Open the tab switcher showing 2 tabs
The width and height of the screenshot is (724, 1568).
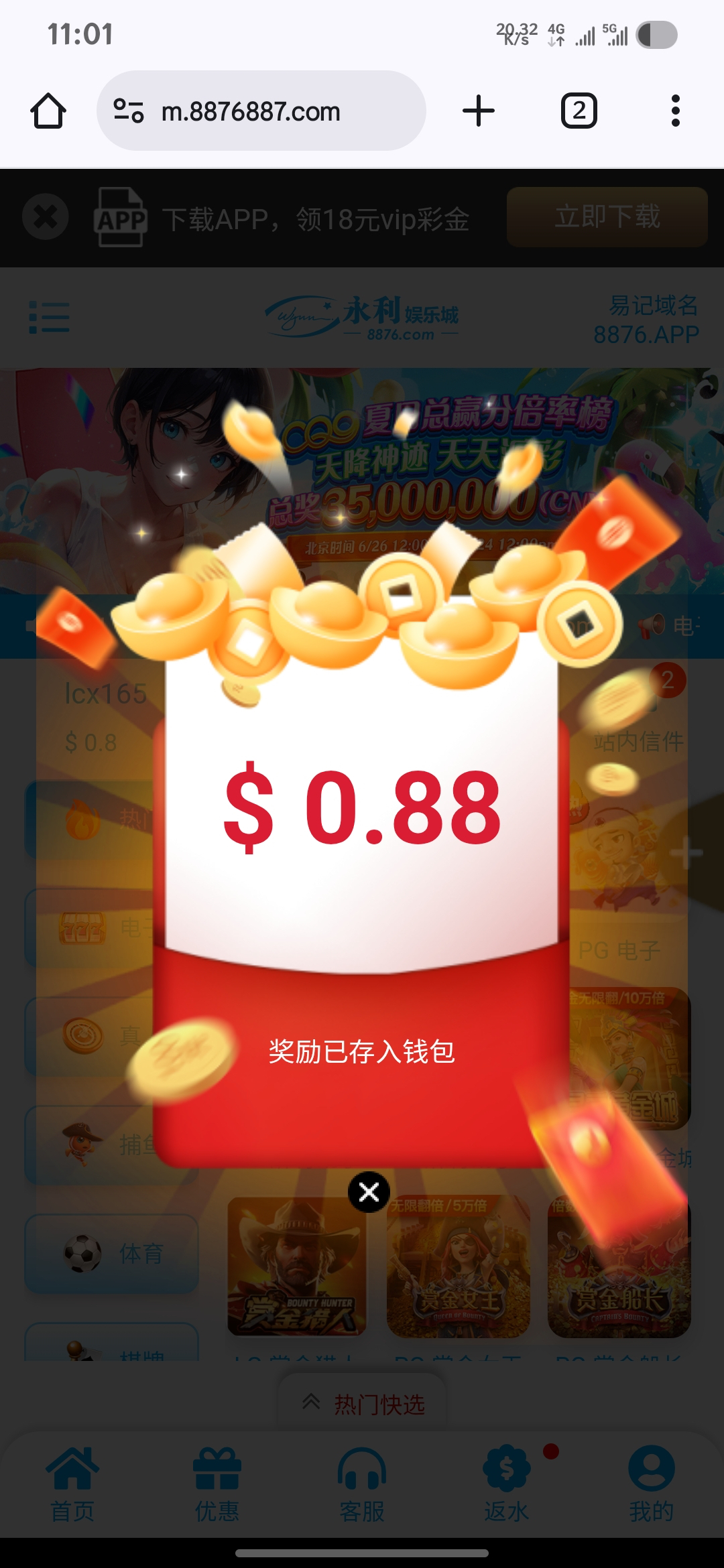coord(579,111)
